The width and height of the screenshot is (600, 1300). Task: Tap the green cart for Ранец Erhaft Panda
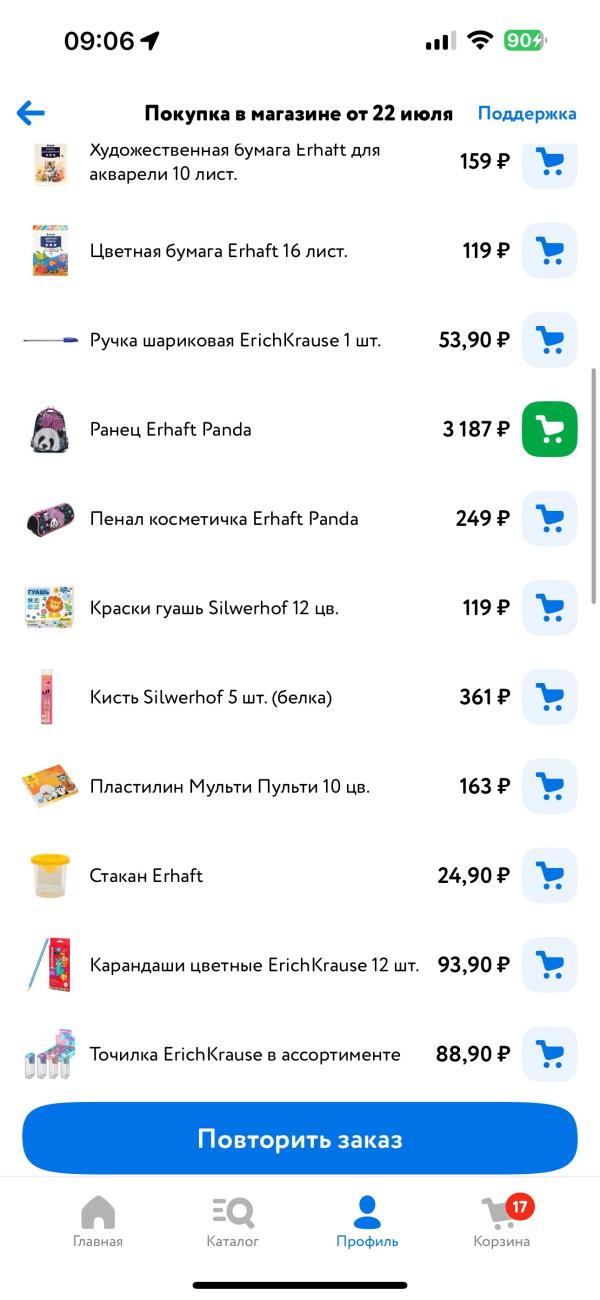549,429
